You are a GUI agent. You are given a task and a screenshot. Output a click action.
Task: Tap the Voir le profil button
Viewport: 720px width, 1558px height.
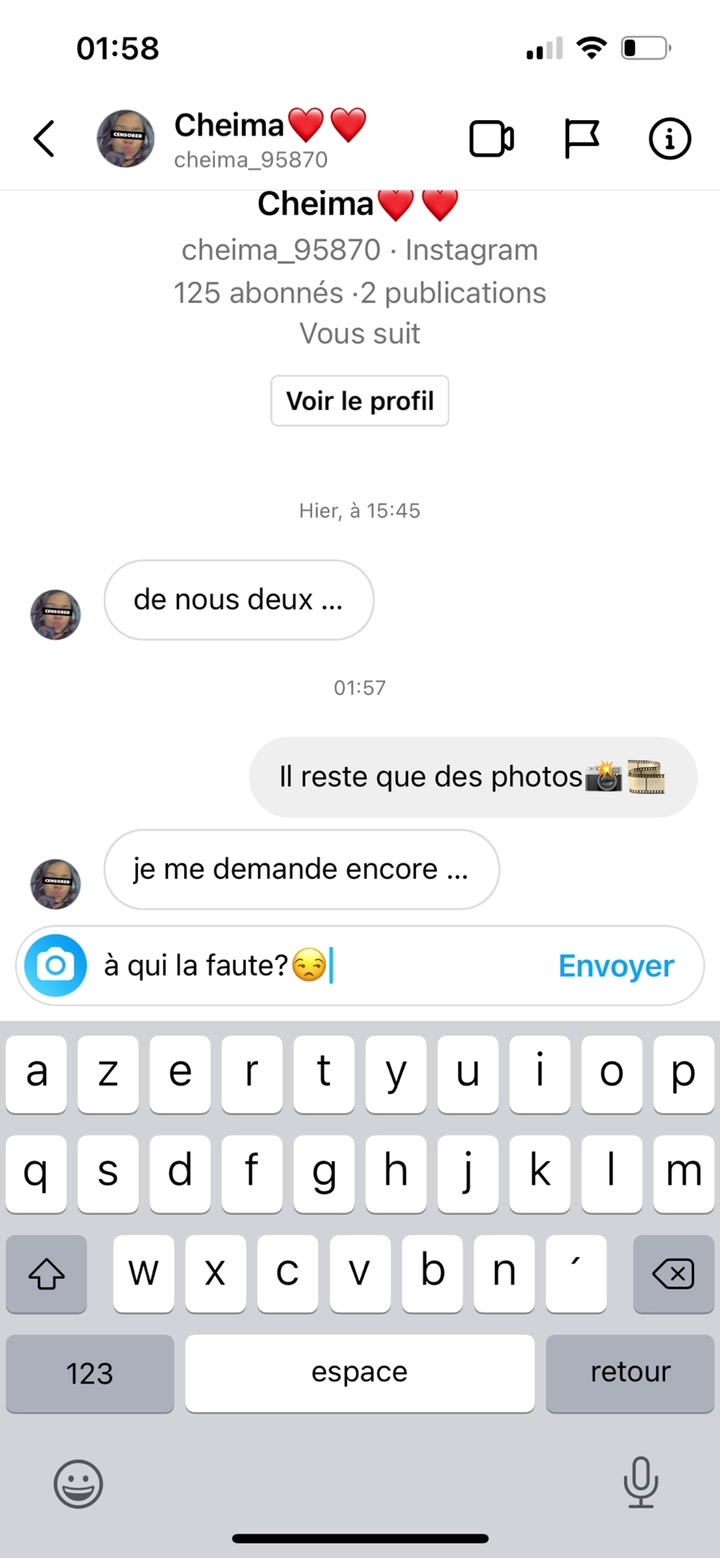360,401
